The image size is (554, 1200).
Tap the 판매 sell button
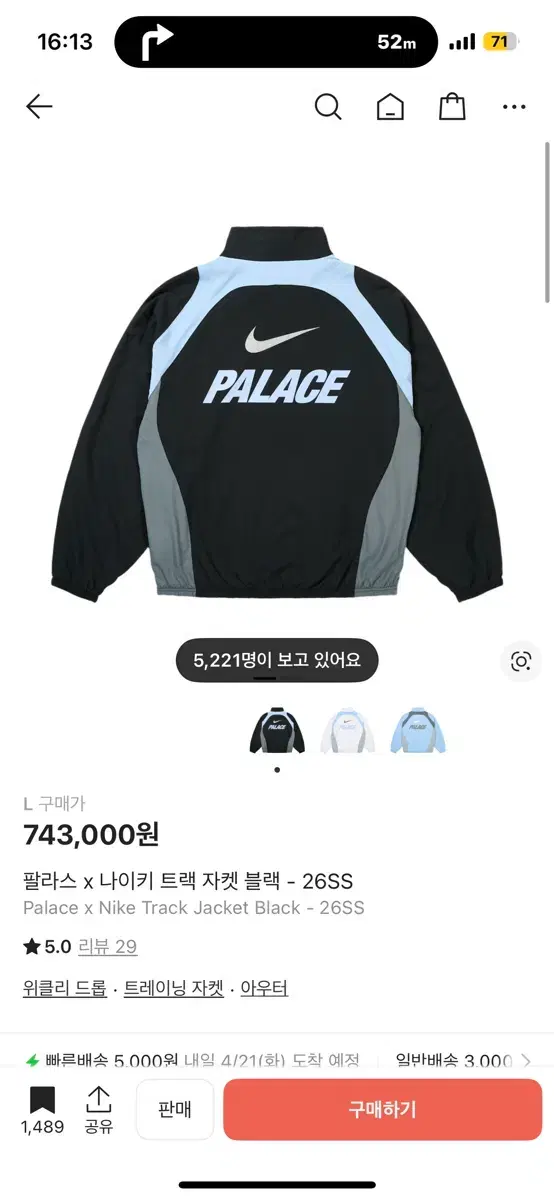[175, 1109]
